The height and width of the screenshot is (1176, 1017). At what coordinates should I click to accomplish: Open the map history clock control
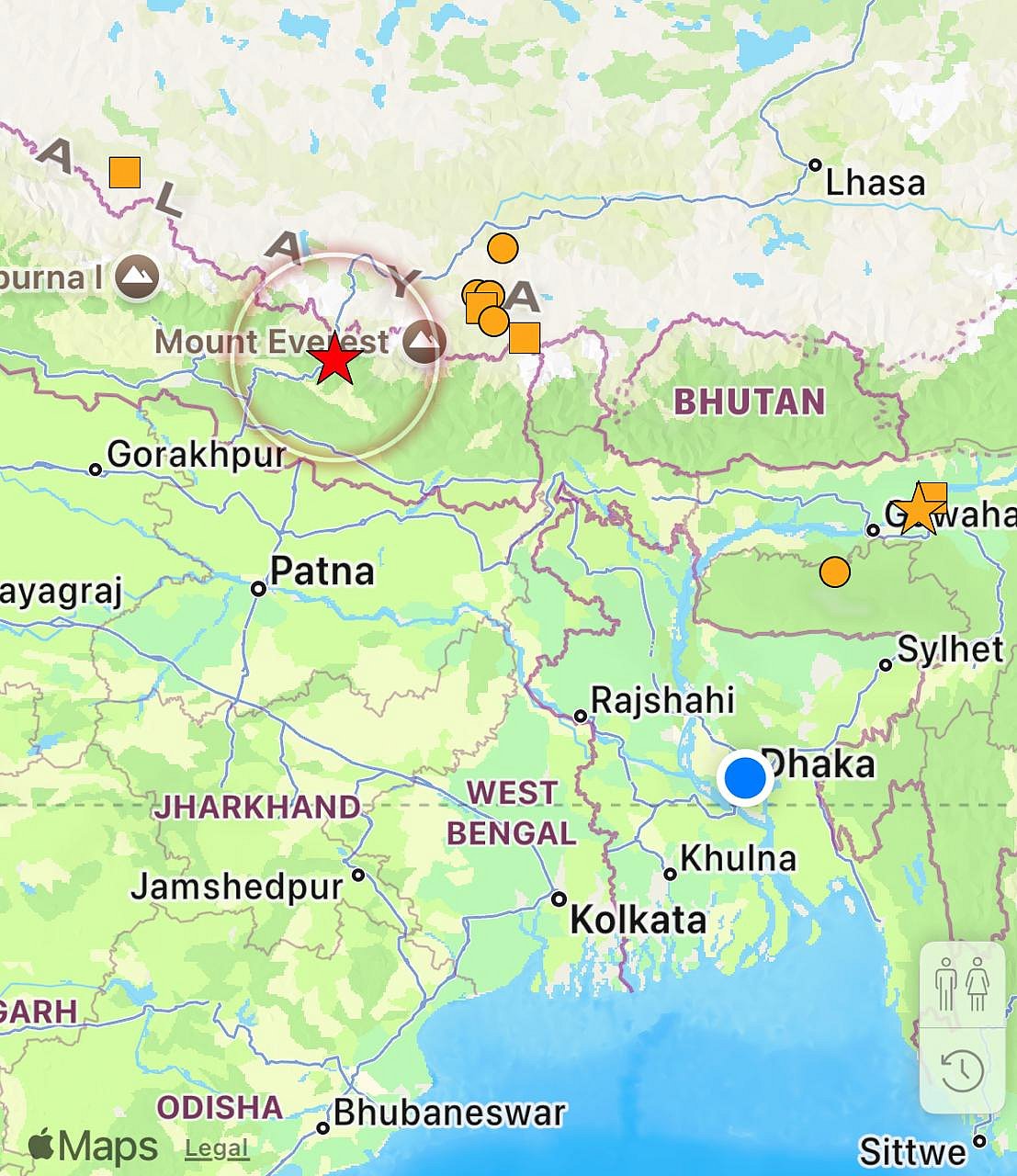pyautogui.click(x=962, y=1071)
